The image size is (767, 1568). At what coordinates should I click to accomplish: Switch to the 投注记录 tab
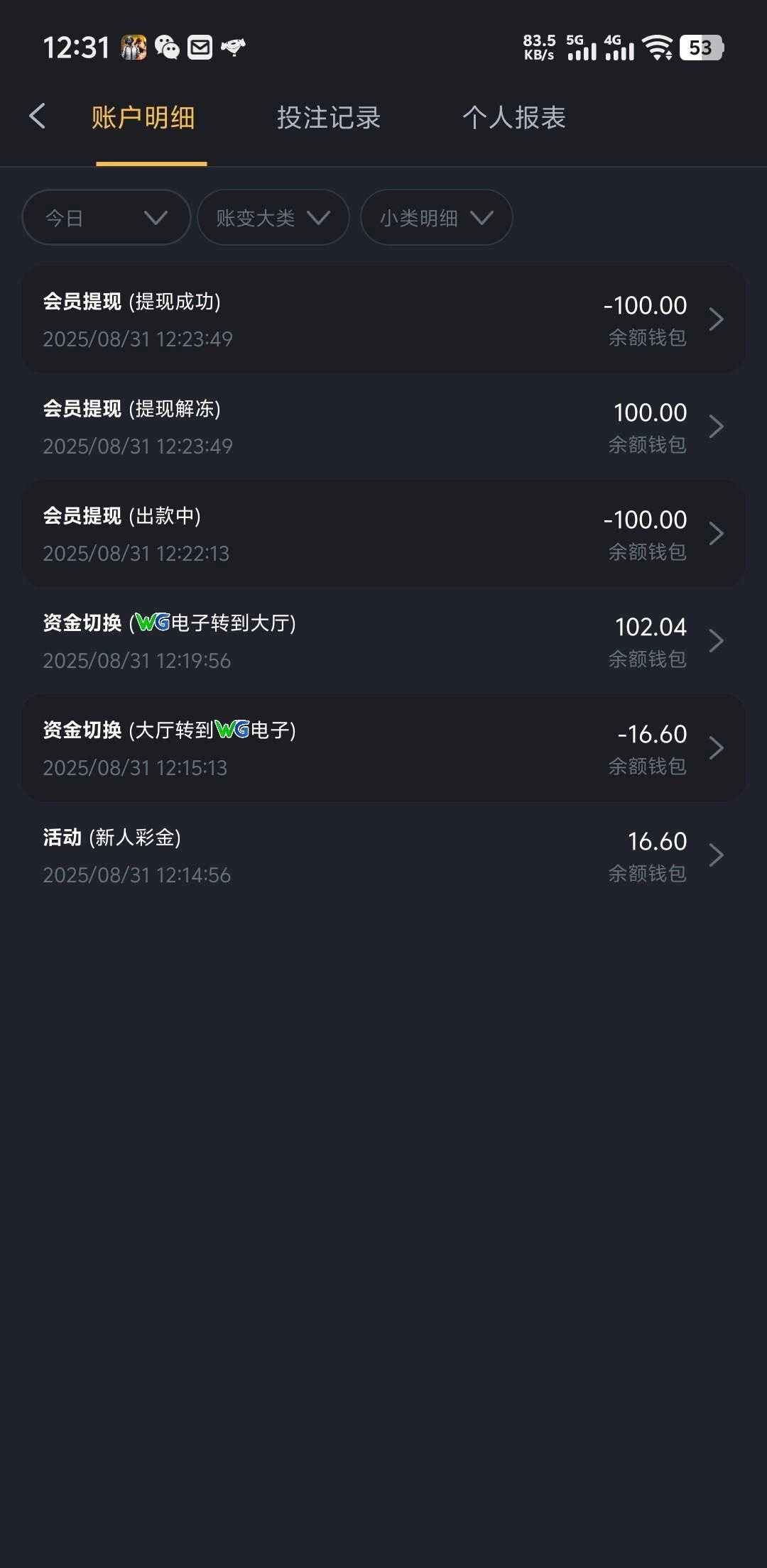pyautogui.click(x=330, y=118)
